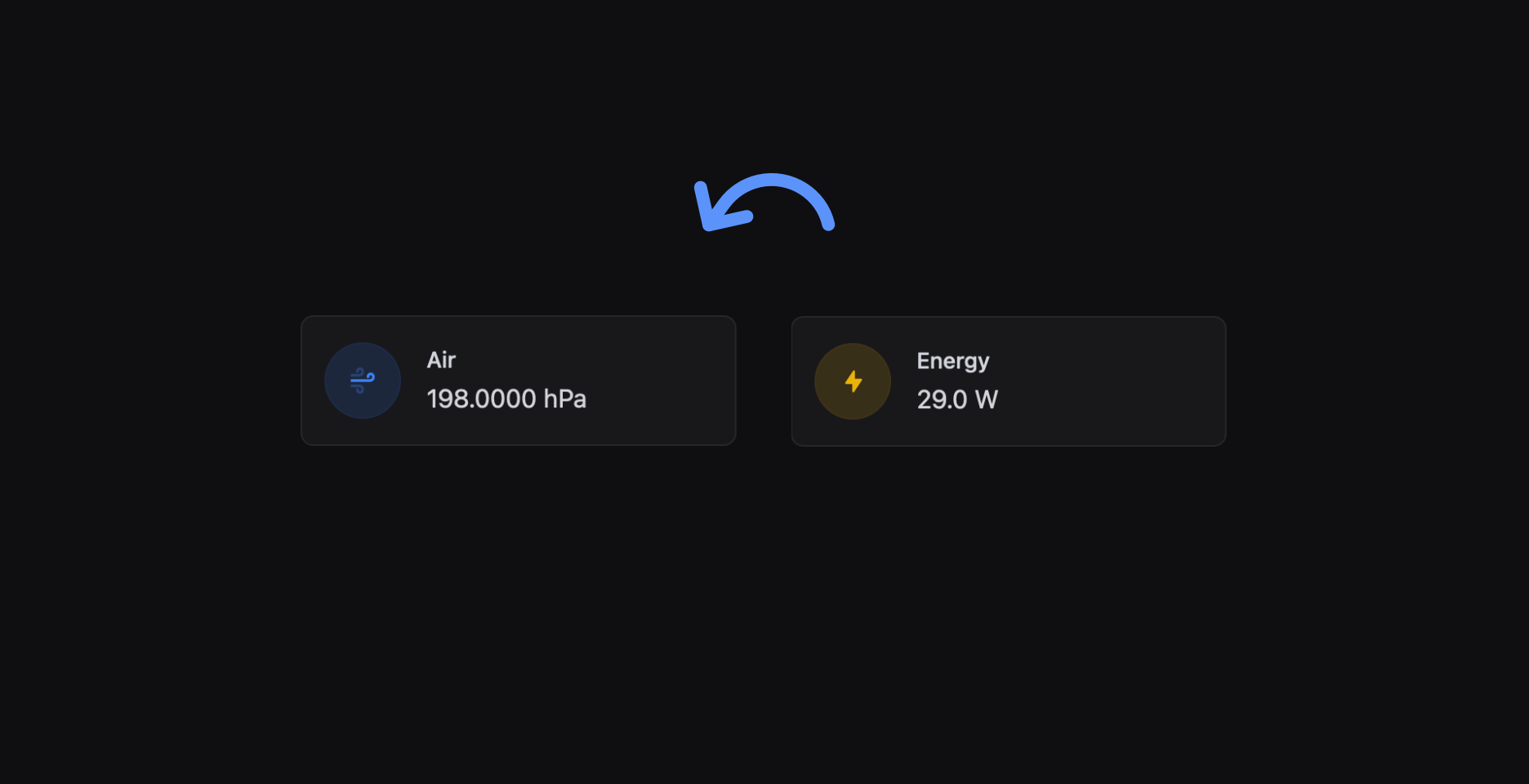Open the Air pressure card
Image resolution: width=1529 pixels, height=784 pixels.
(518, 381)
